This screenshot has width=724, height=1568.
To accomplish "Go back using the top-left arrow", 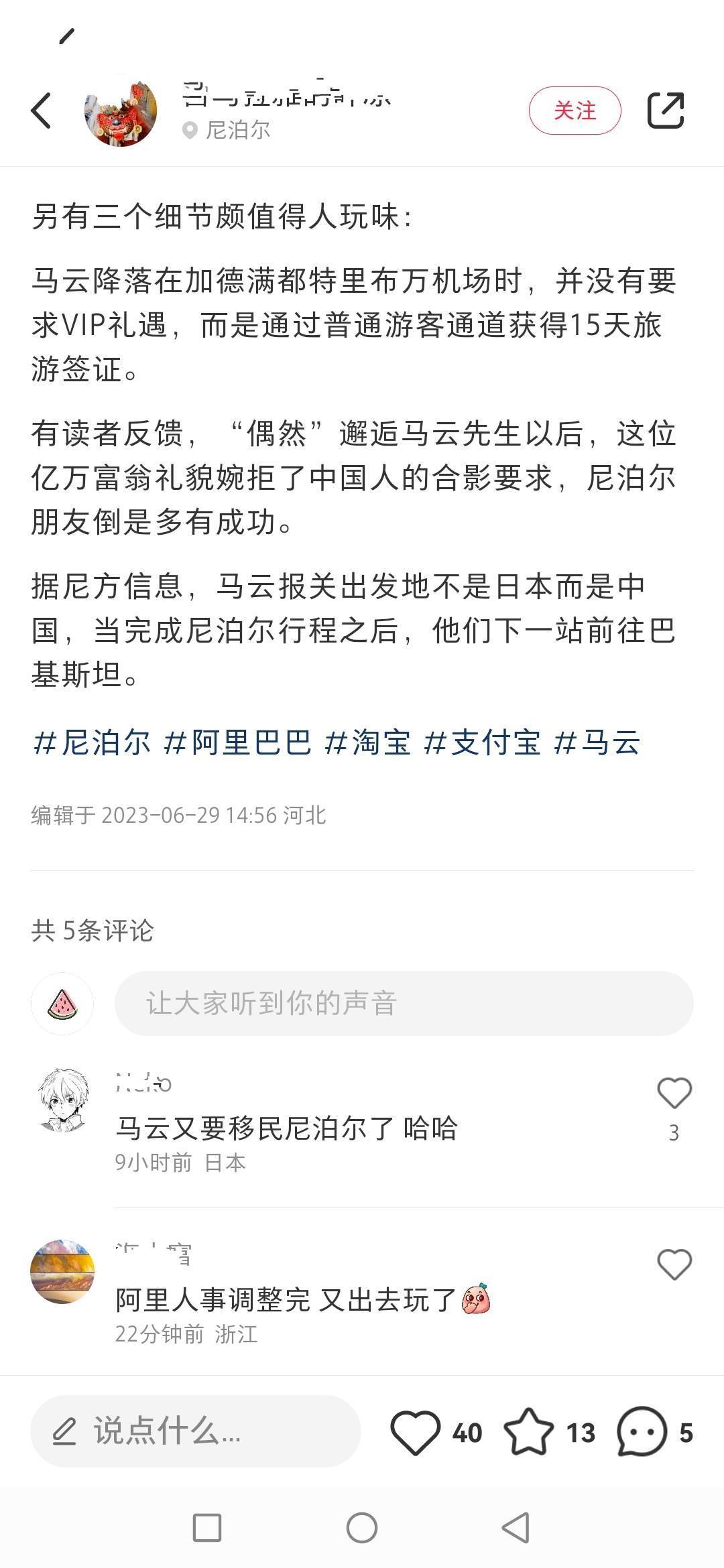I will (42, 111).
